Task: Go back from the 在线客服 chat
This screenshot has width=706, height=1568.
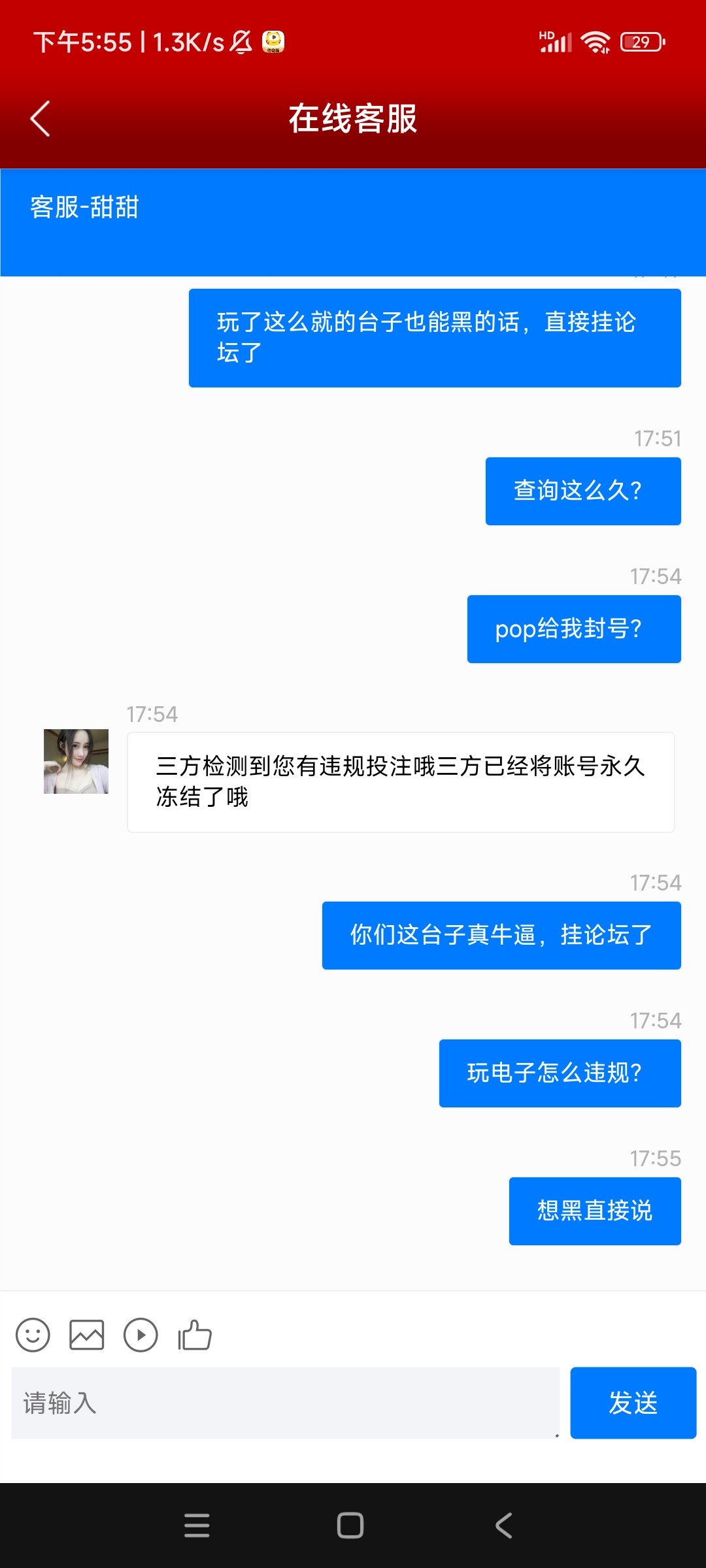Action: pyautogui.click(x=41, y=119)
